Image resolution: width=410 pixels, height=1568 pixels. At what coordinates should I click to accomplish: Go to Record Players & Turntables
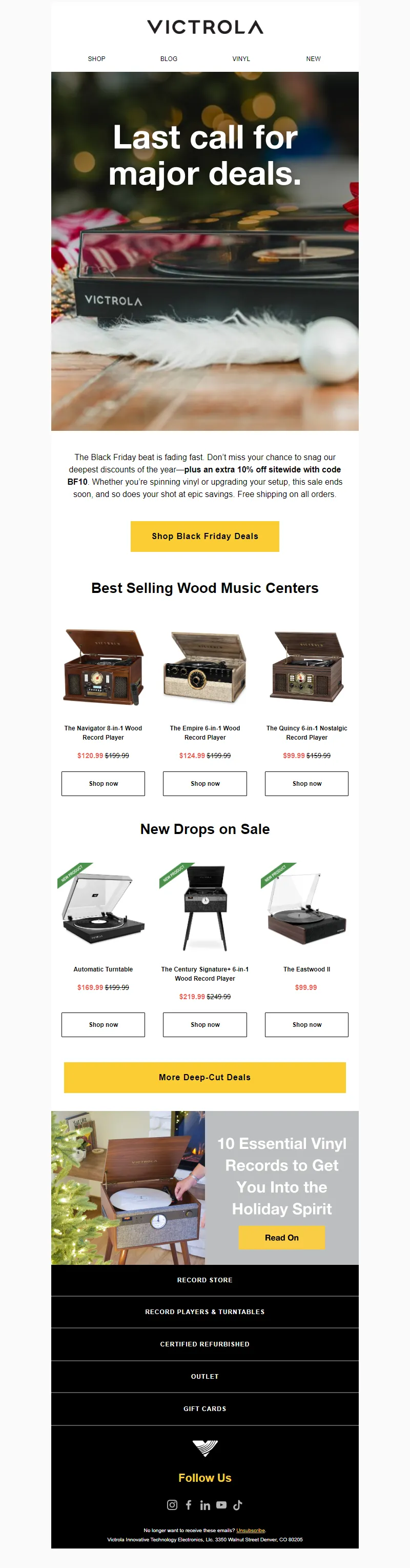coord(204,1312)
